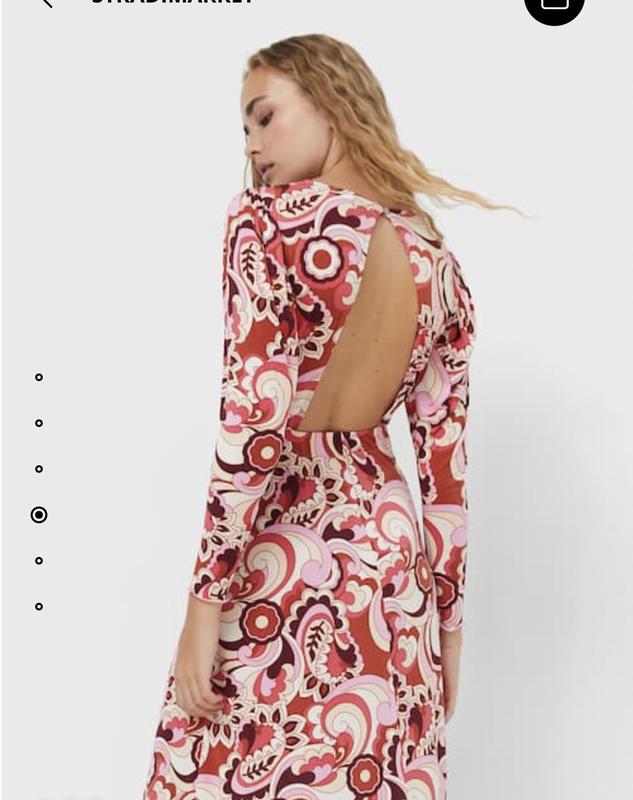Jump to the last photo indicator dot

(39, 606)
